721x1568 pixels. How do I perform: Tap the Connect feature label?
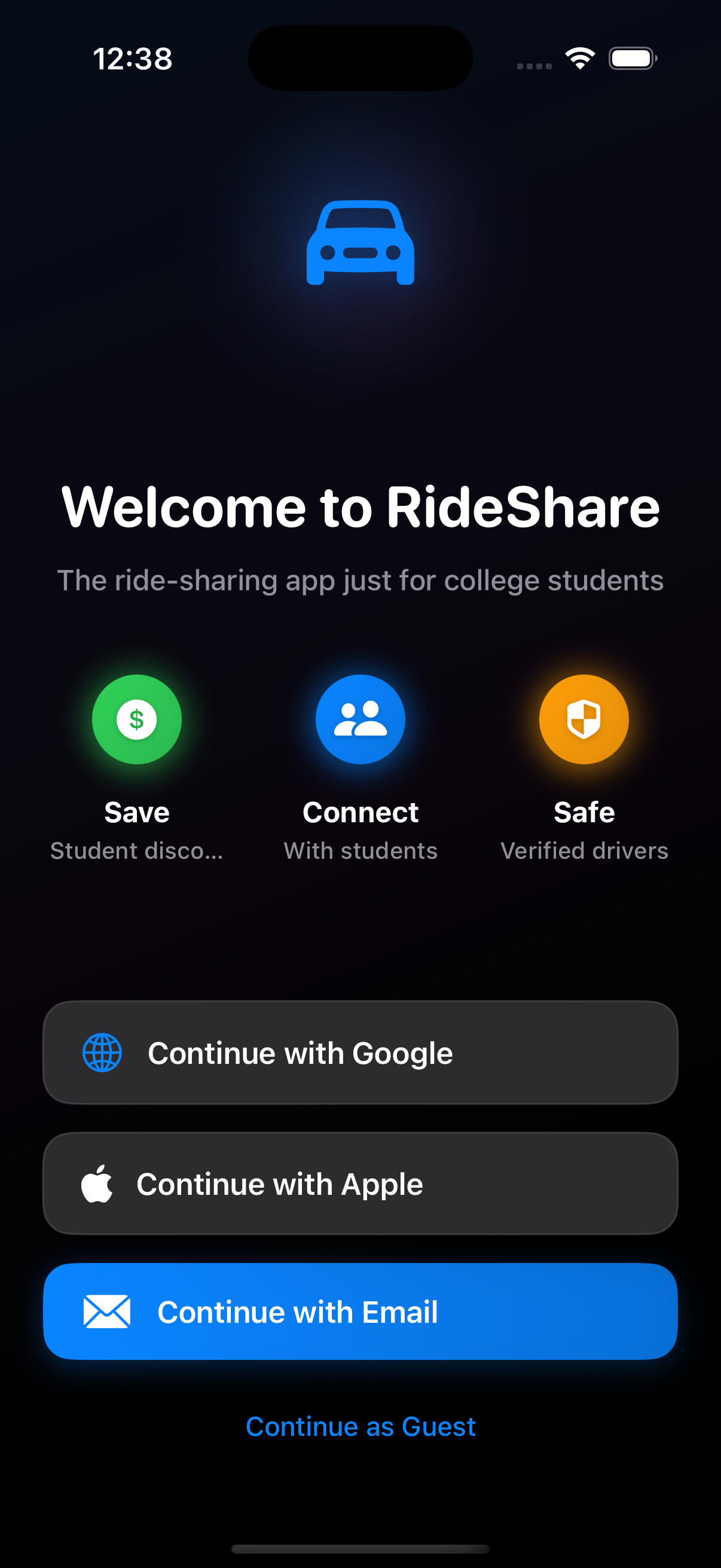tap(360, 812)
